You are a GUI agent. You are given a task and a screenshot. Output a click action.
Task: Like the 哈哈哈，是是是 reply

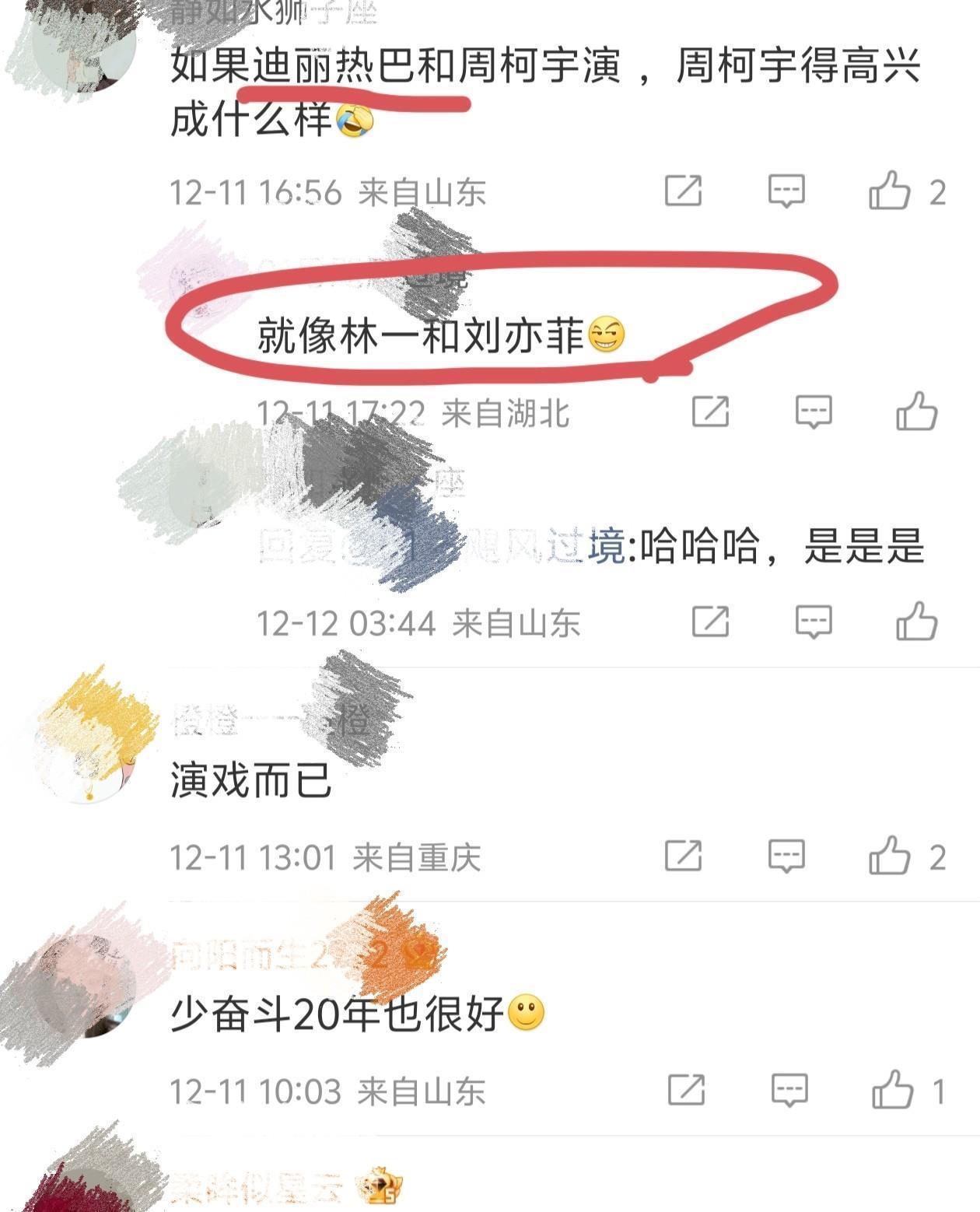tap(916, 622)
